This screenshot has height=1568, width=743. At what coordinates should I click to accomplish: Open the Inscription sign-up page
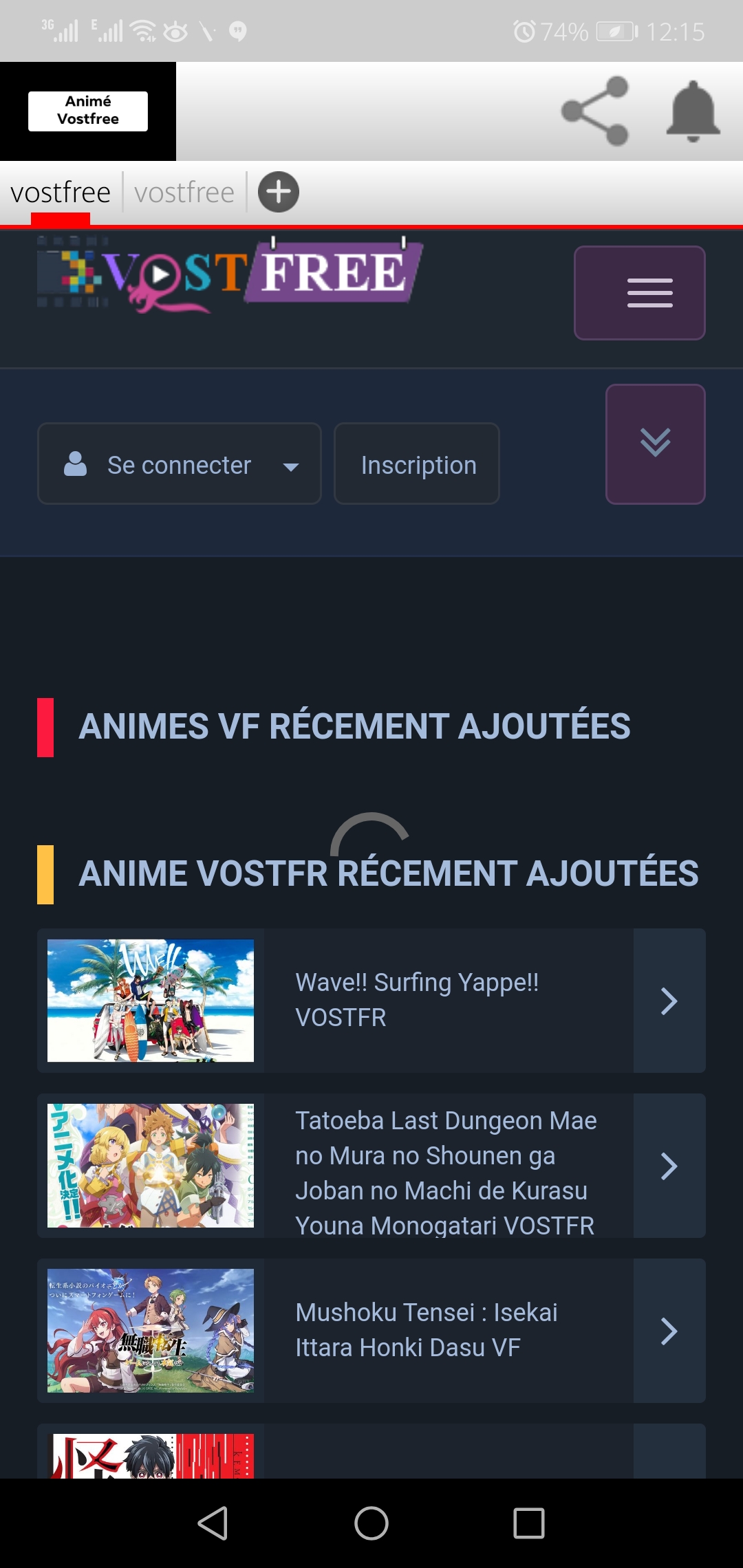[417, 464]
